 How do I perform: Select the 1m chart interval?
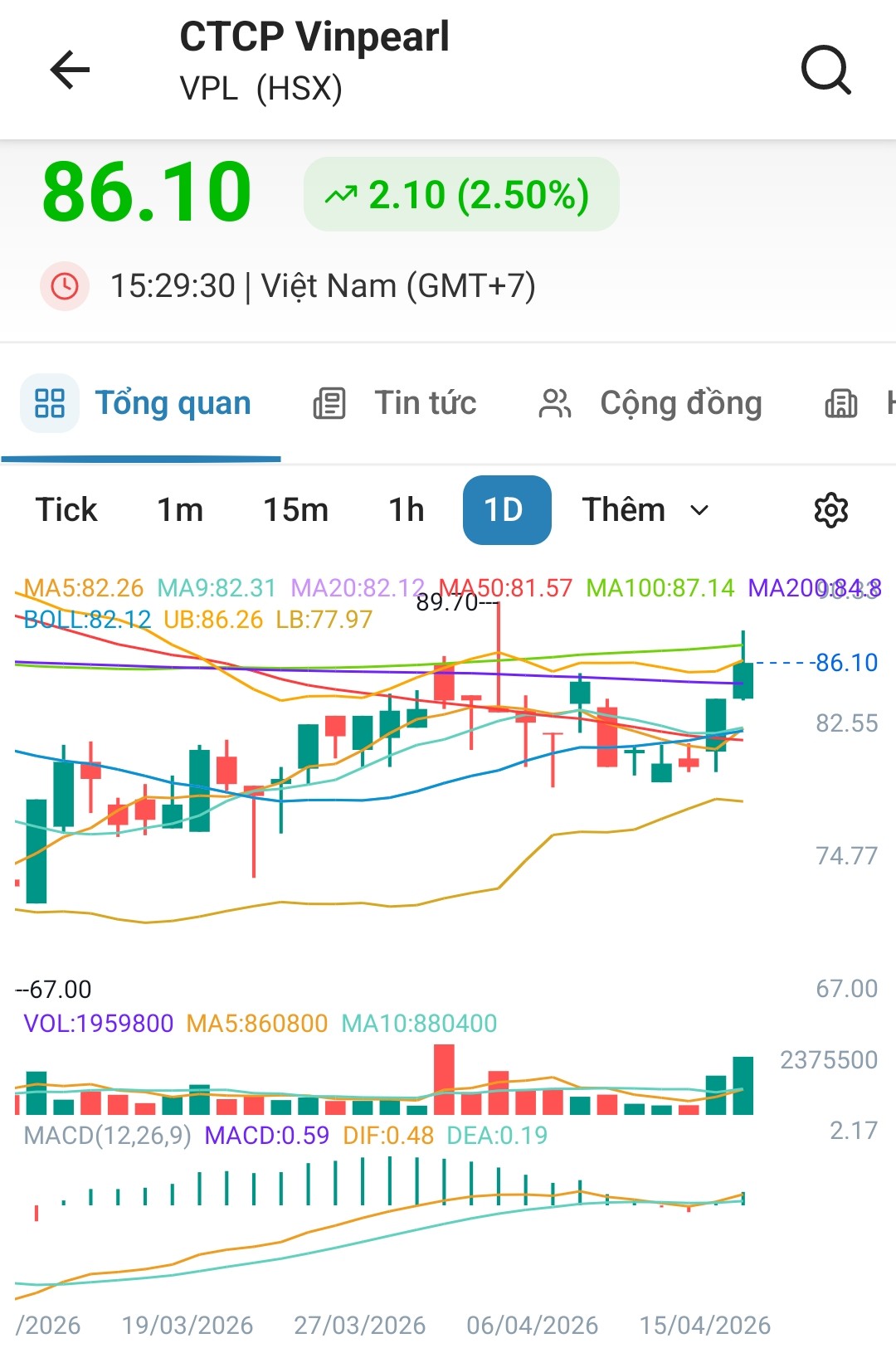[180, 509]
